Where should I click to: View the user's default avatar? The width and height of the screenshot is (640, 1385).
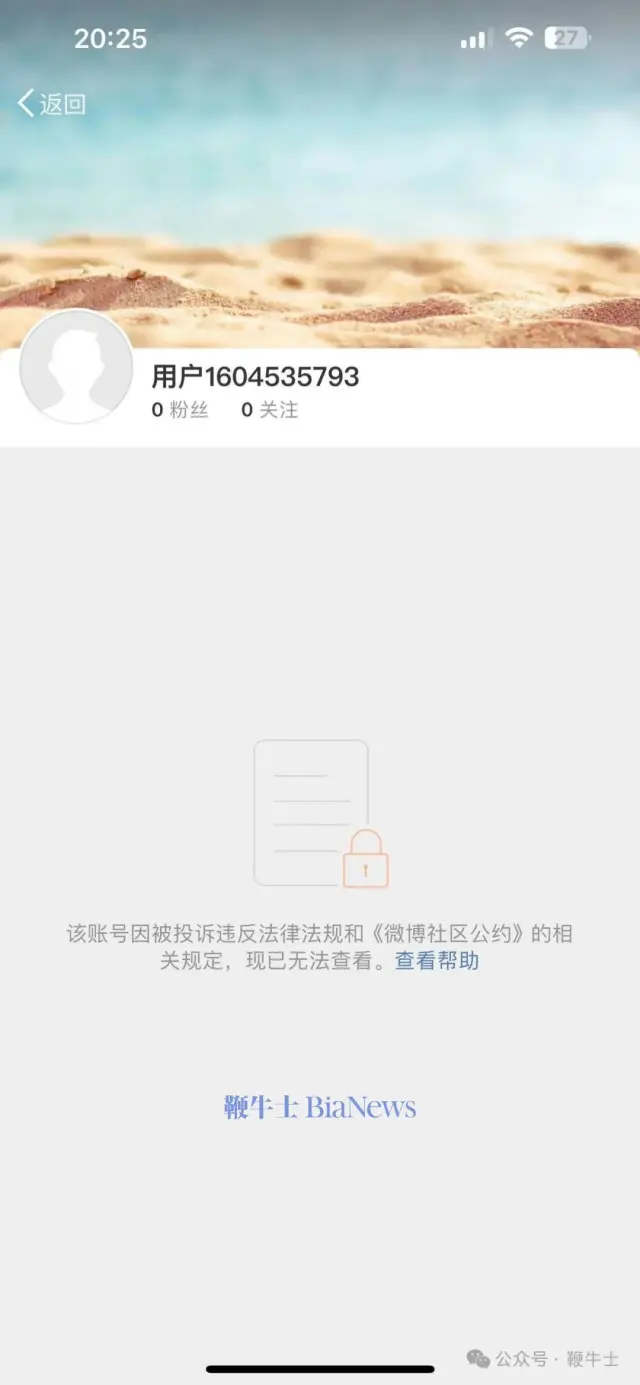click(76, 366)
